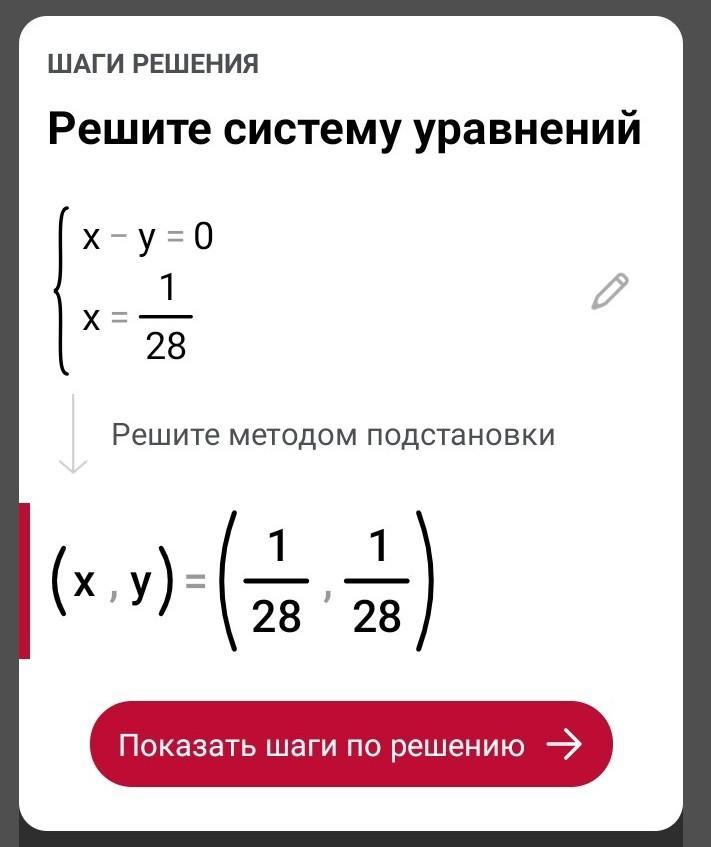Image resolution: width=711 pixels, height=847 pixels.
Task: Edit the equation system with pencil icon
Action: coord(610,291)
